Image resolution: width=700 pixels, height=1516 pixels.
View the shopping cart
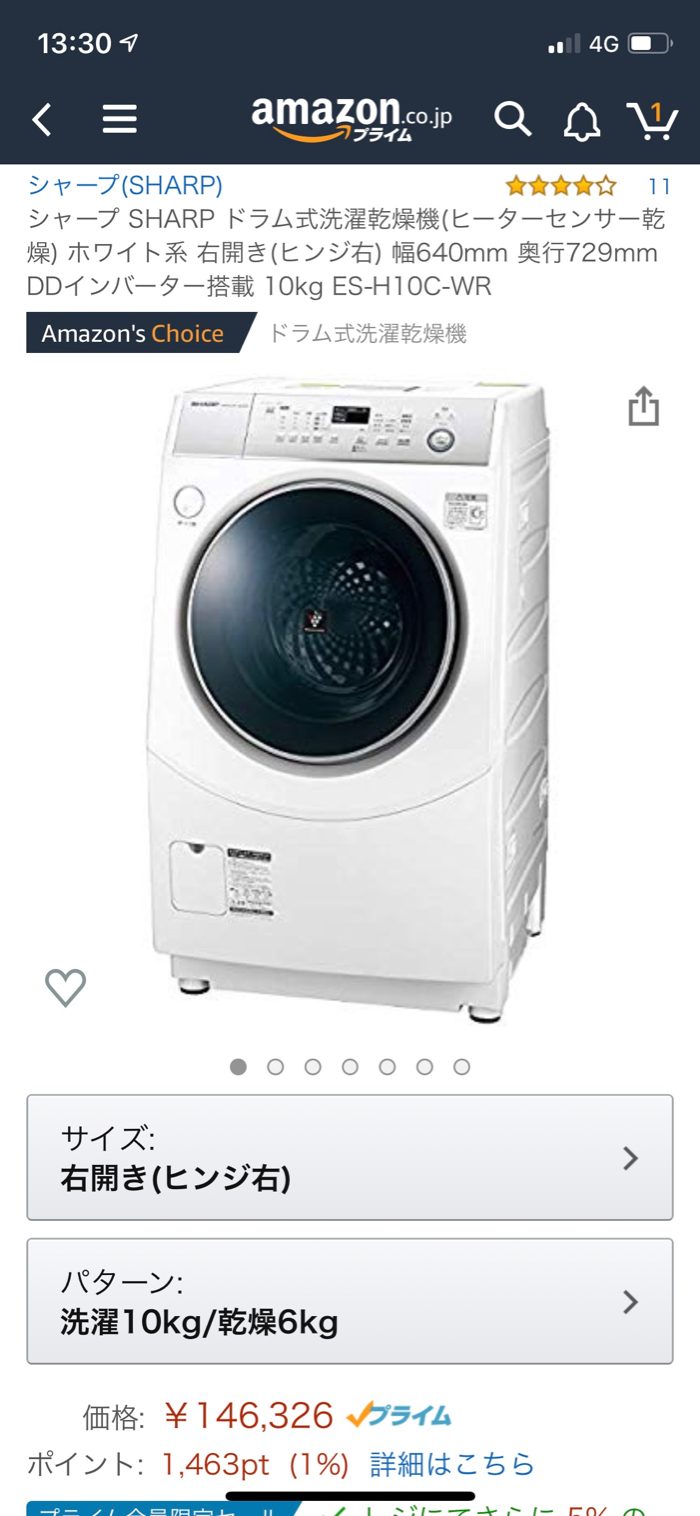tap(652, 120)
